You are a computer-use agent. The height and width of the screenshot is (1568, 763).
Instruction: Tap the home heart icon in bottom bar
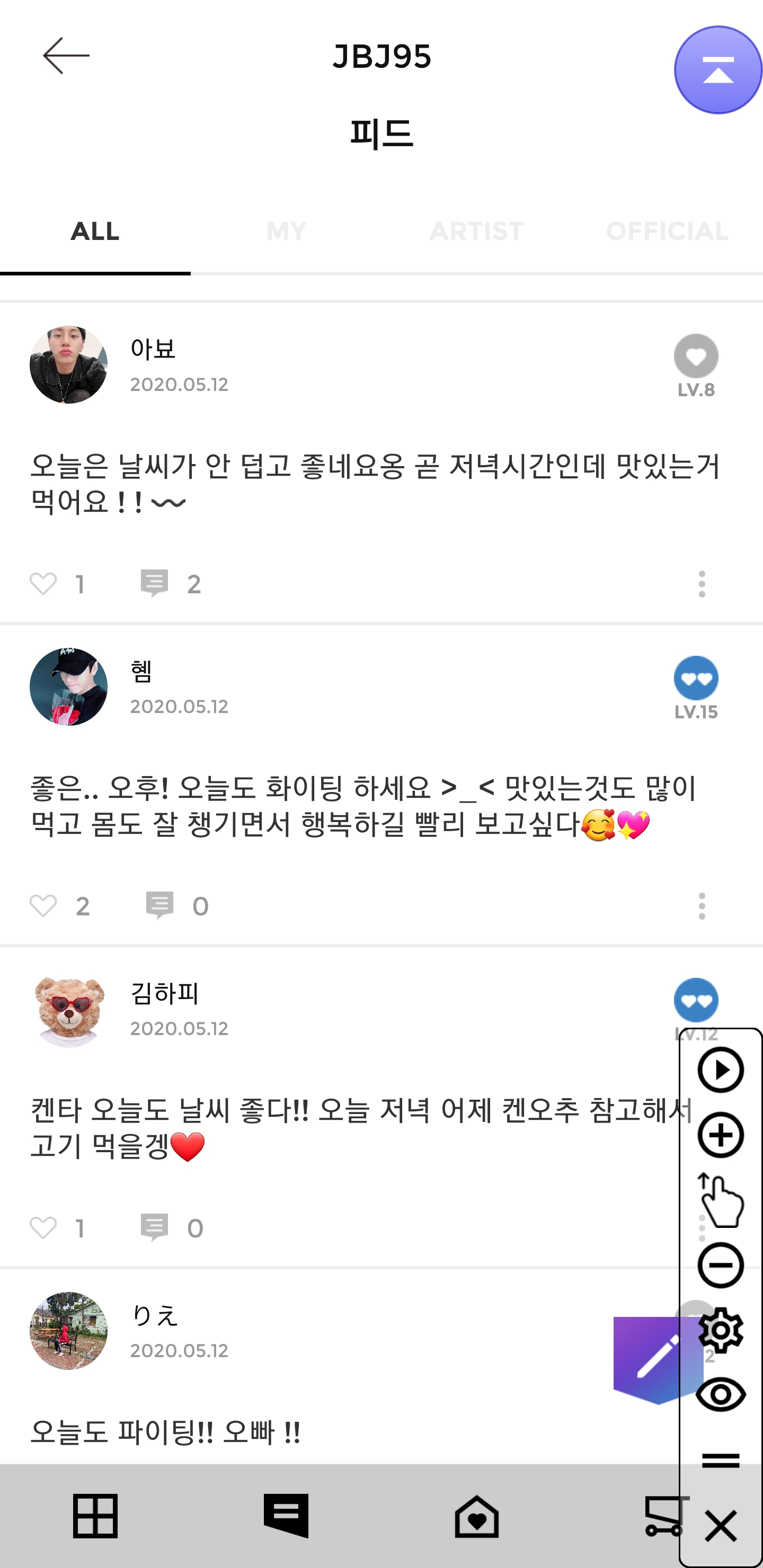click(477, 1516)
